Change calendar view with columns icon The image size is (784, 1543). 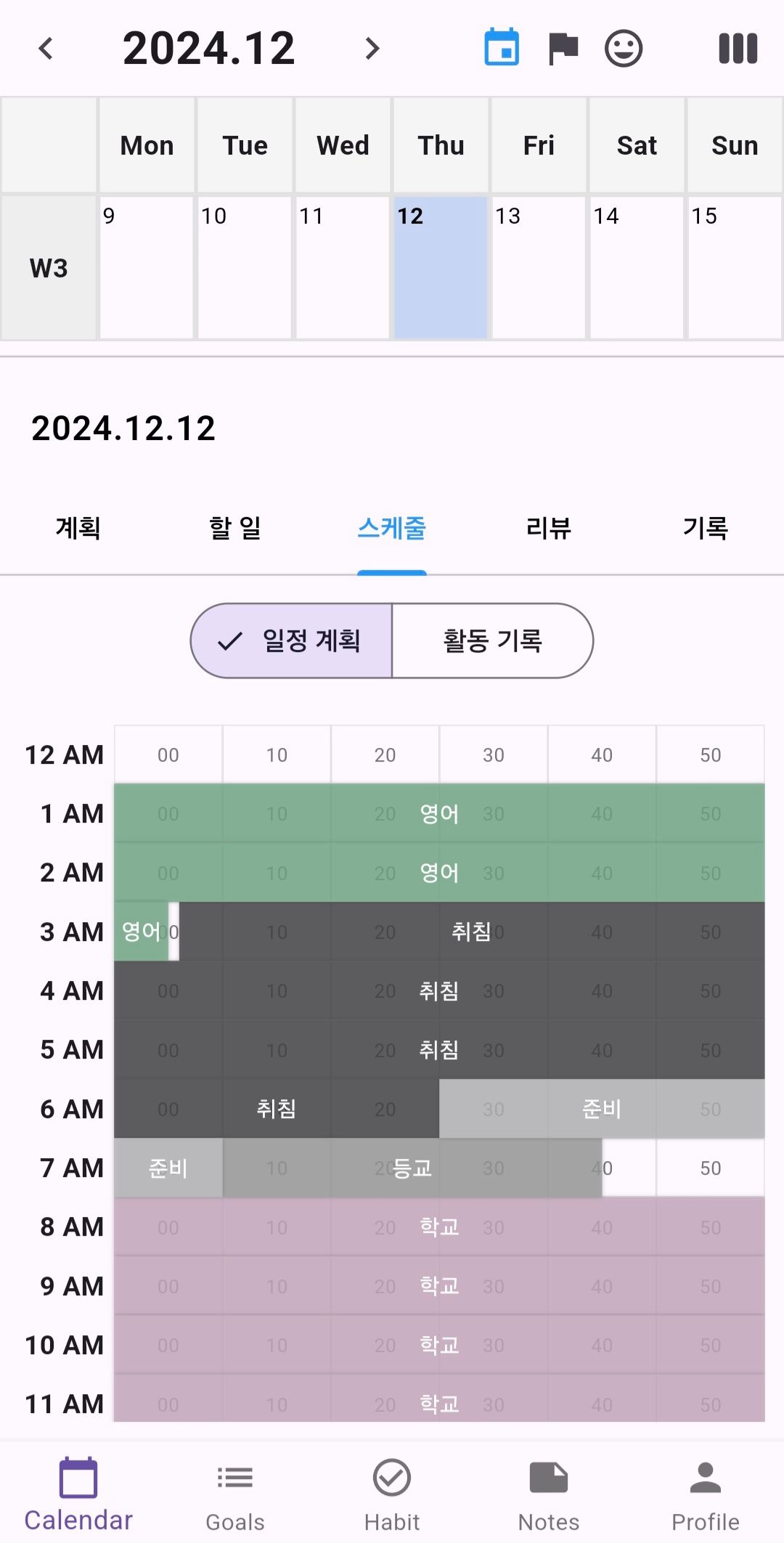pos(738,49)
